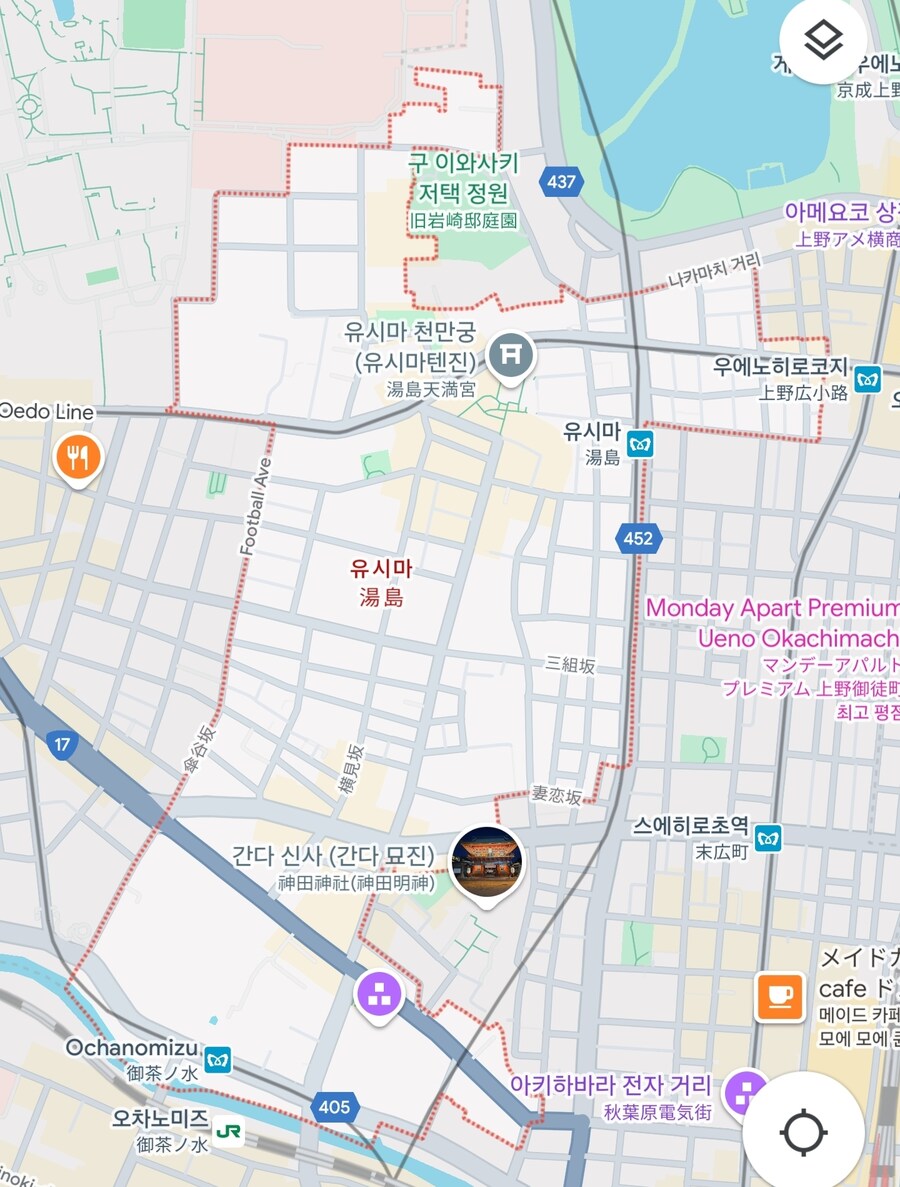This screenshot has height=1187, width=900.
Task: Click the Ueno-Hirokoji station metro icon
Action: coord(868,380)
